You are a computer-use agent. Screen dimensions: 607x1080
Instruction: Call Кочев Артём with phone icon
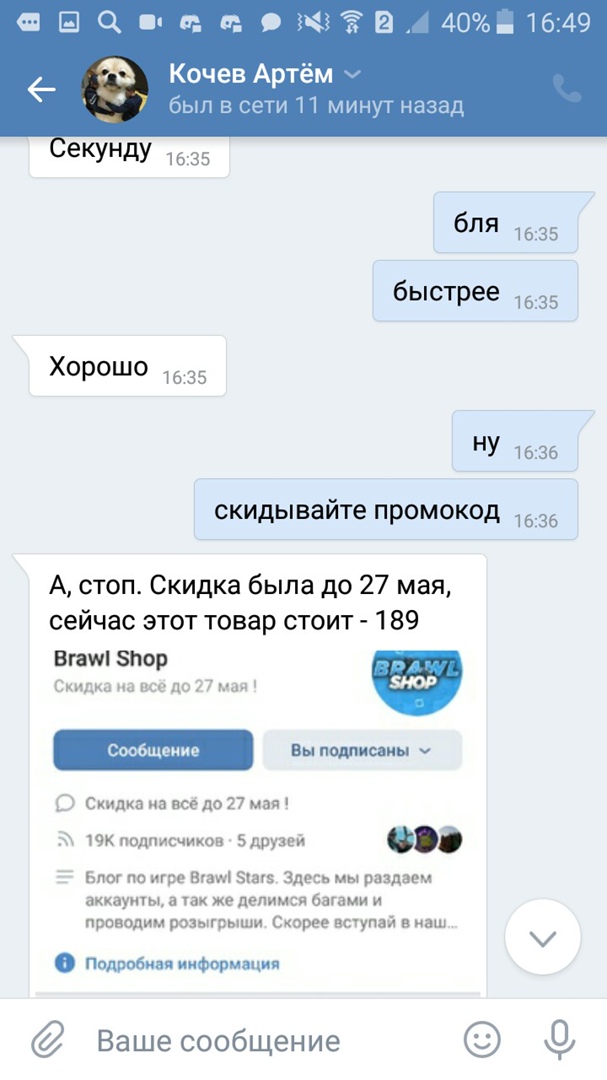(567, 90)
